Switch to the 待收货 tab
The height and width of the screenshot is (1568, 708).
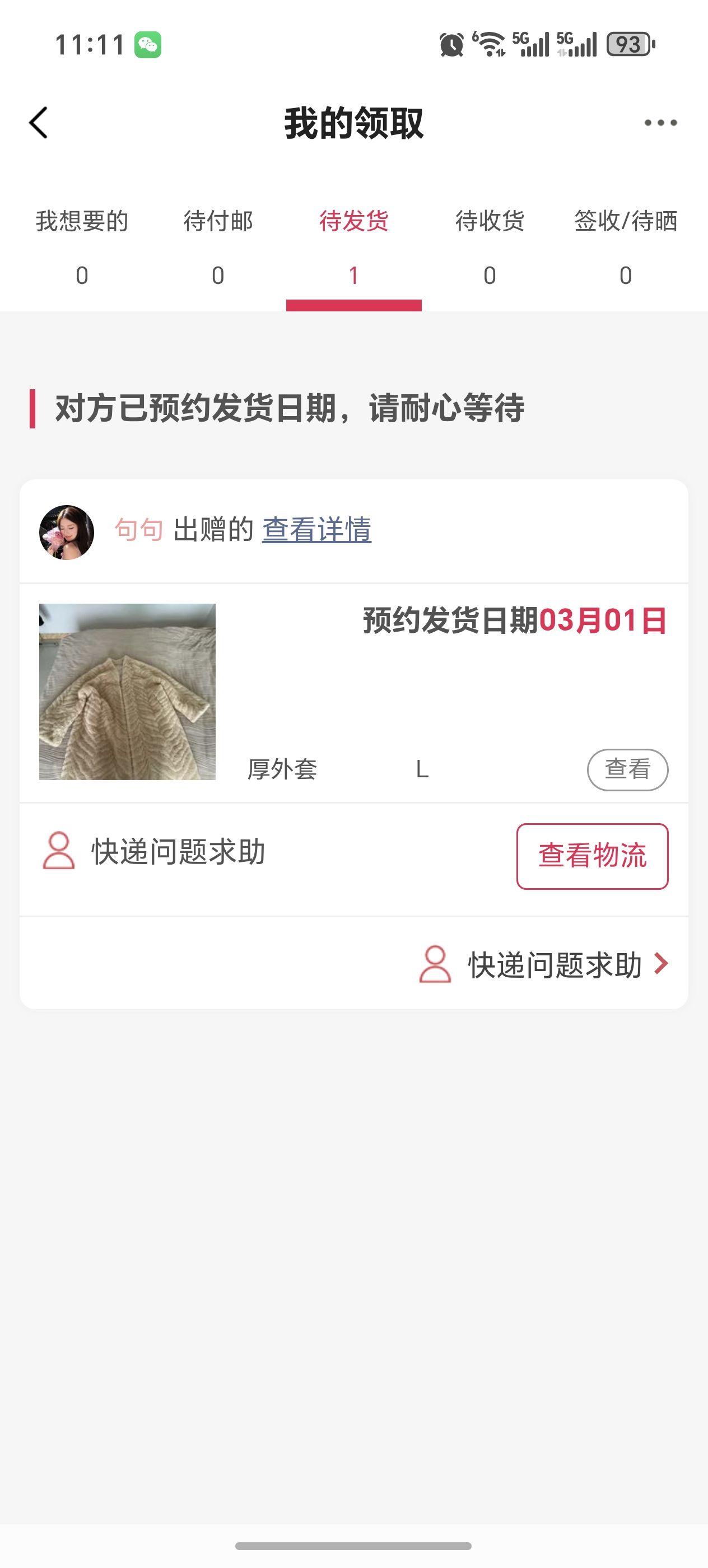pos(490,246)
